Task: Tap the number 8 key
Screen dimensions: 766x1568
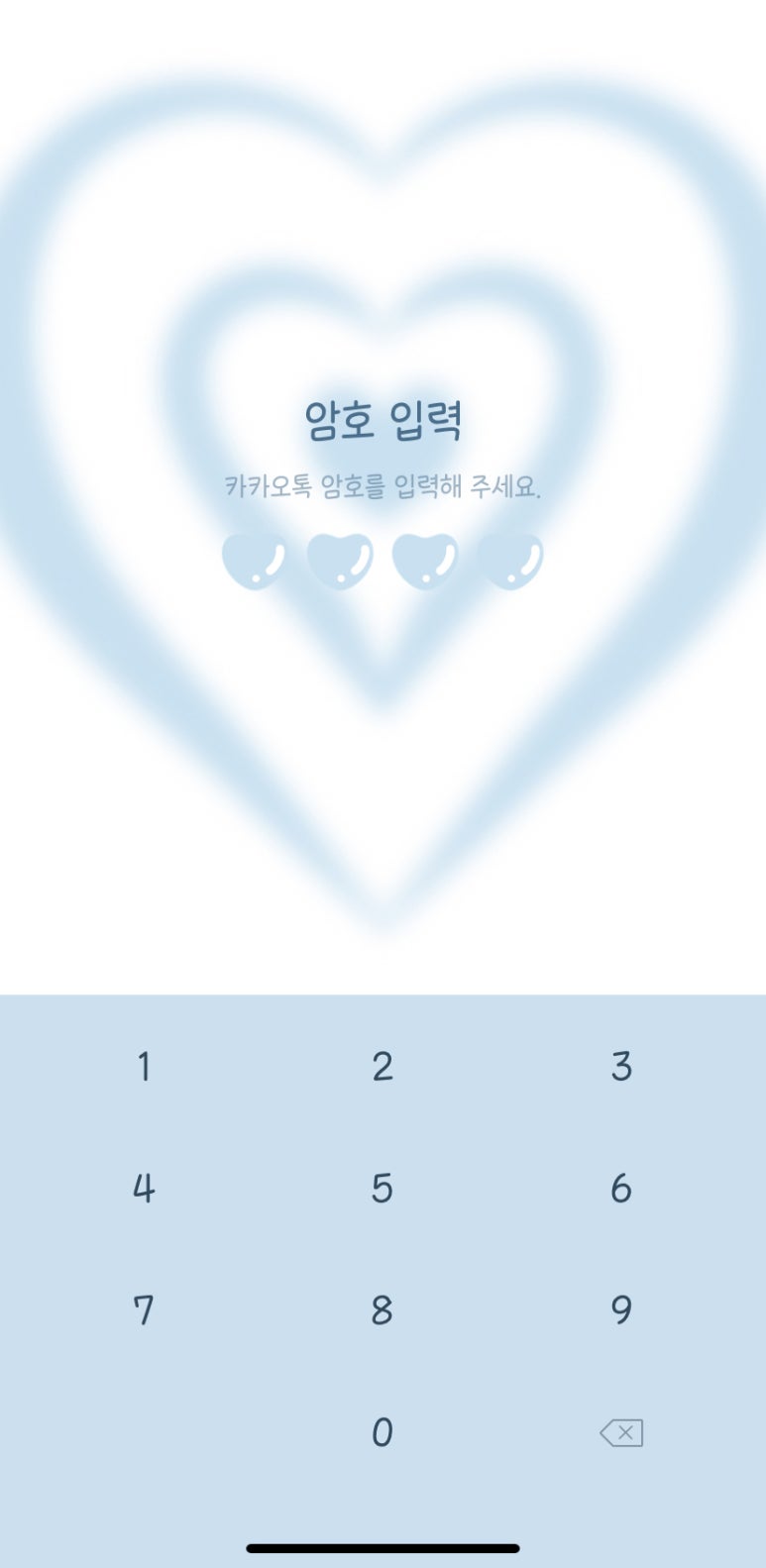Action: 383,1310
